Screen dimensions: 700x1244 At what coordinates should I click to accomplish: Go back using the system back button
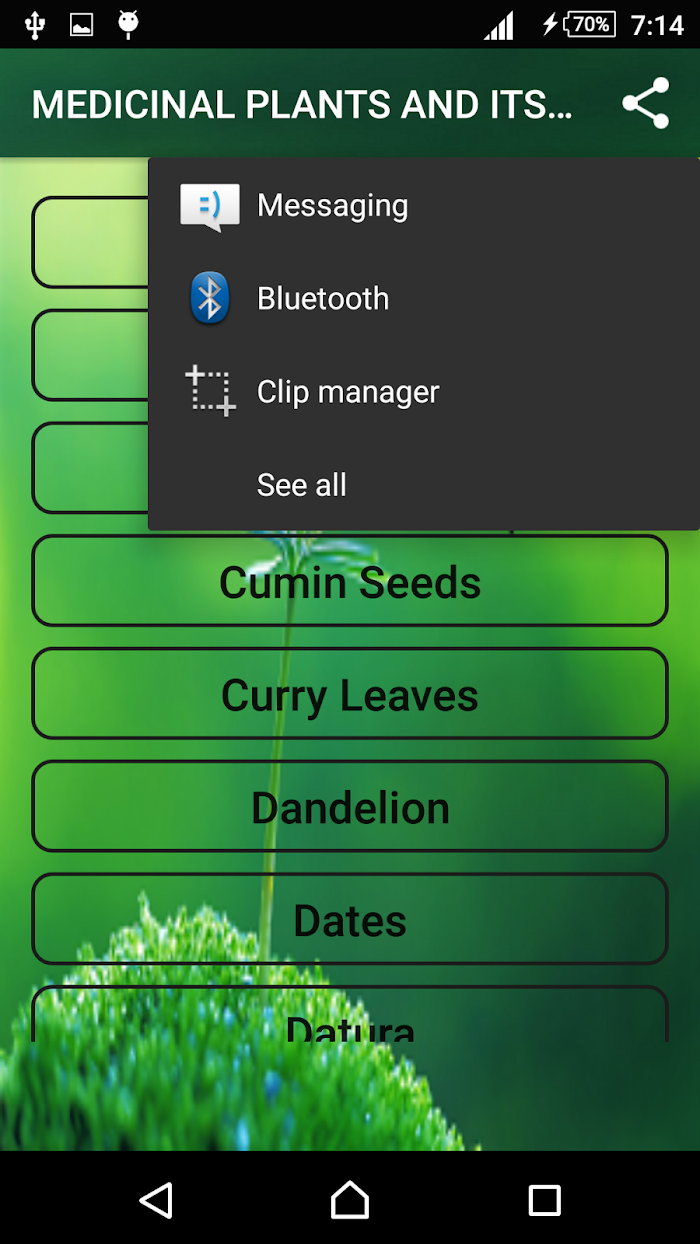pos(156,1199)
